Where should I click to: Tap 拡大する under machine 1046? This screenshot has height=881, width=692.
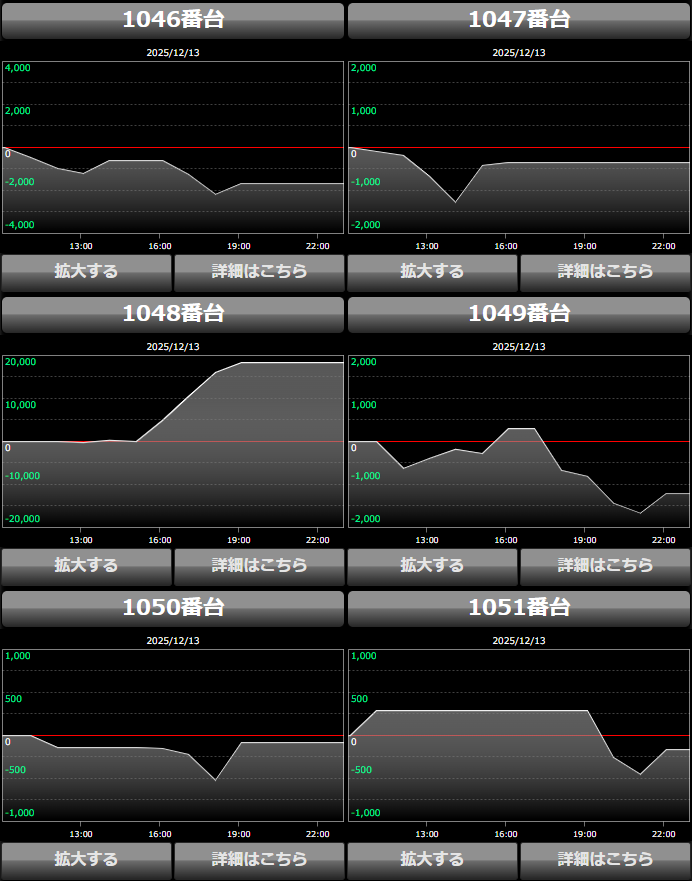[86, 272]
